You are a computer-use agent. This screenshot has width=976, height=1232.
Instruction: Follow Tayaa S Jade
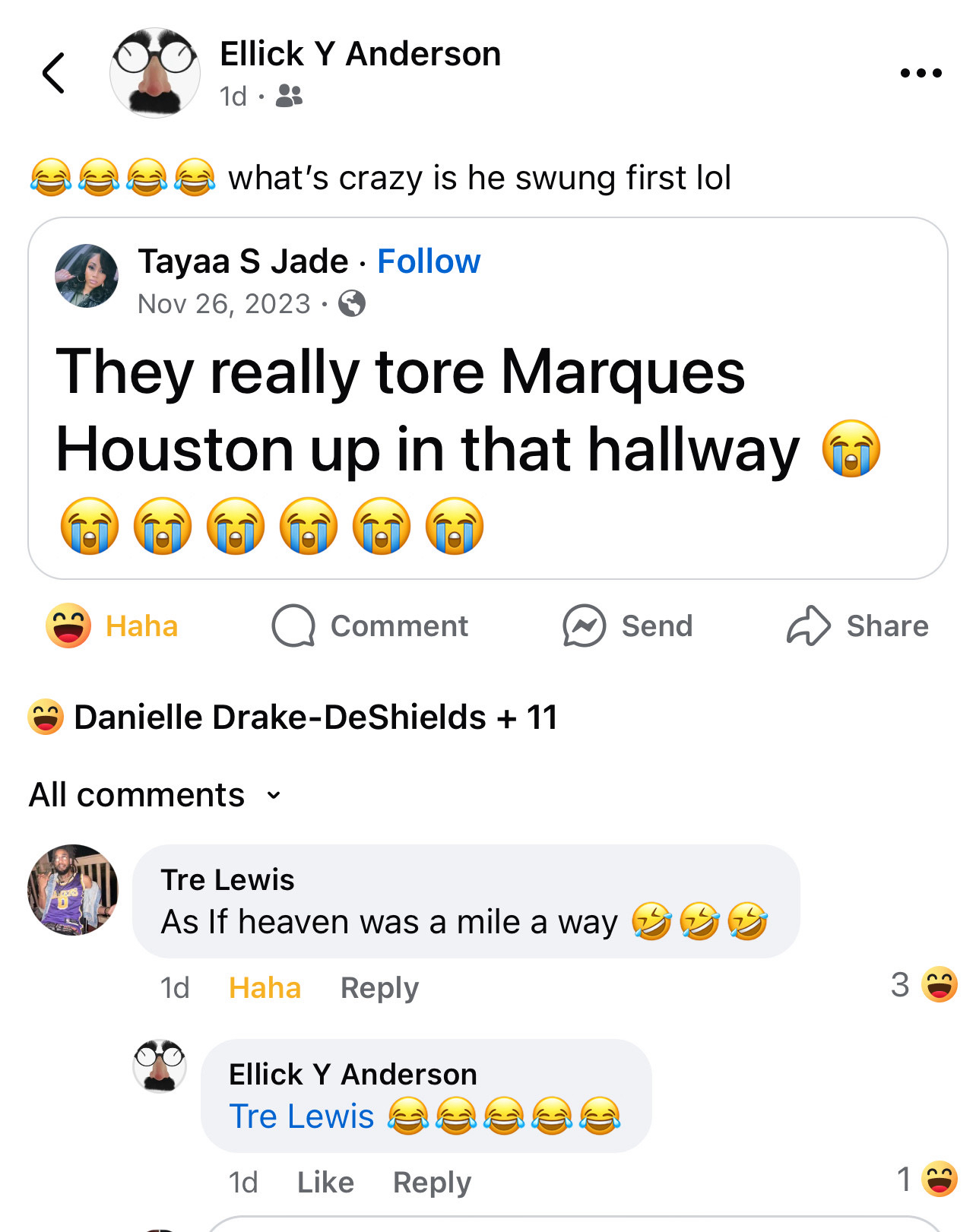(x=429, y=261)
